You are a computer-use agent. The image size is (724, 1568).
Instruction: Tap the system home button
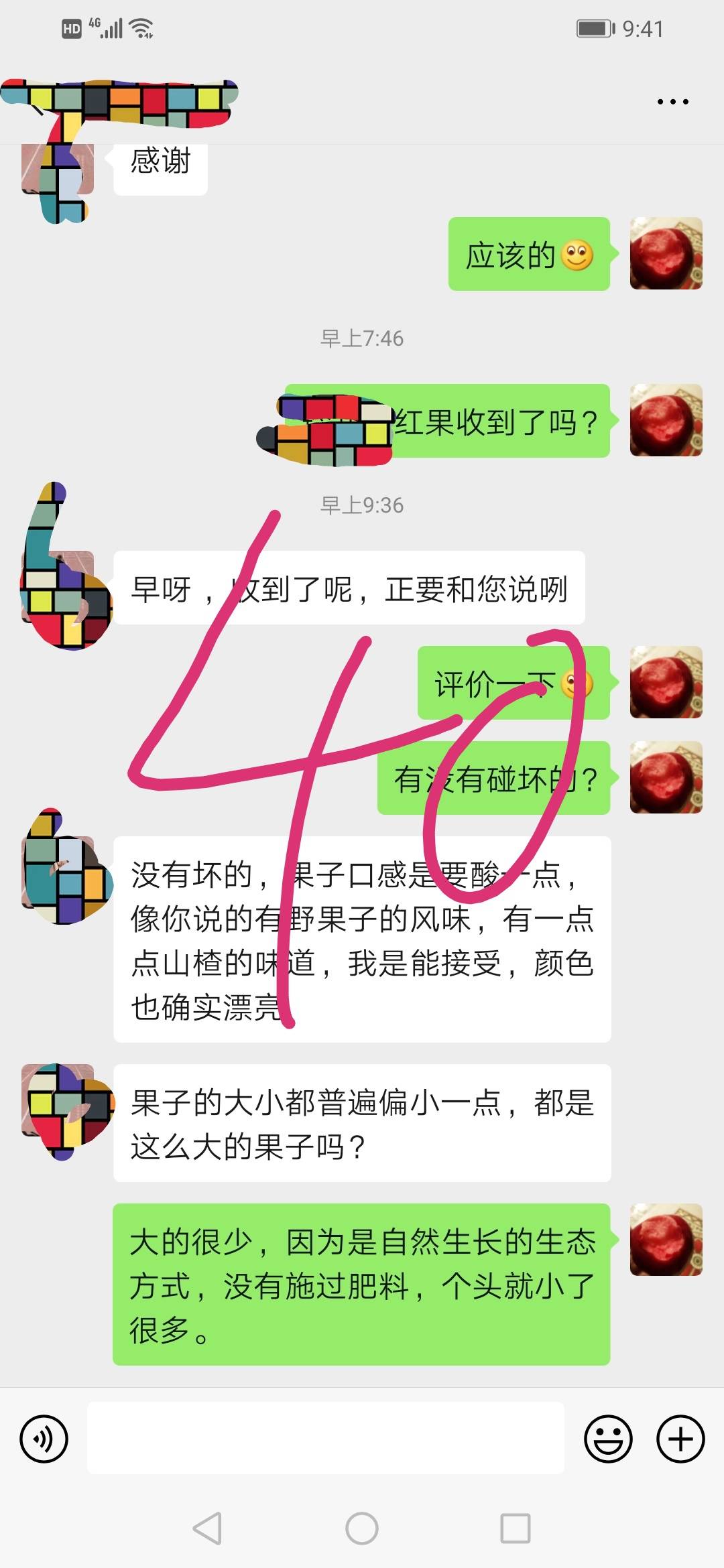pyautogui.click(x=362, y=1528)
